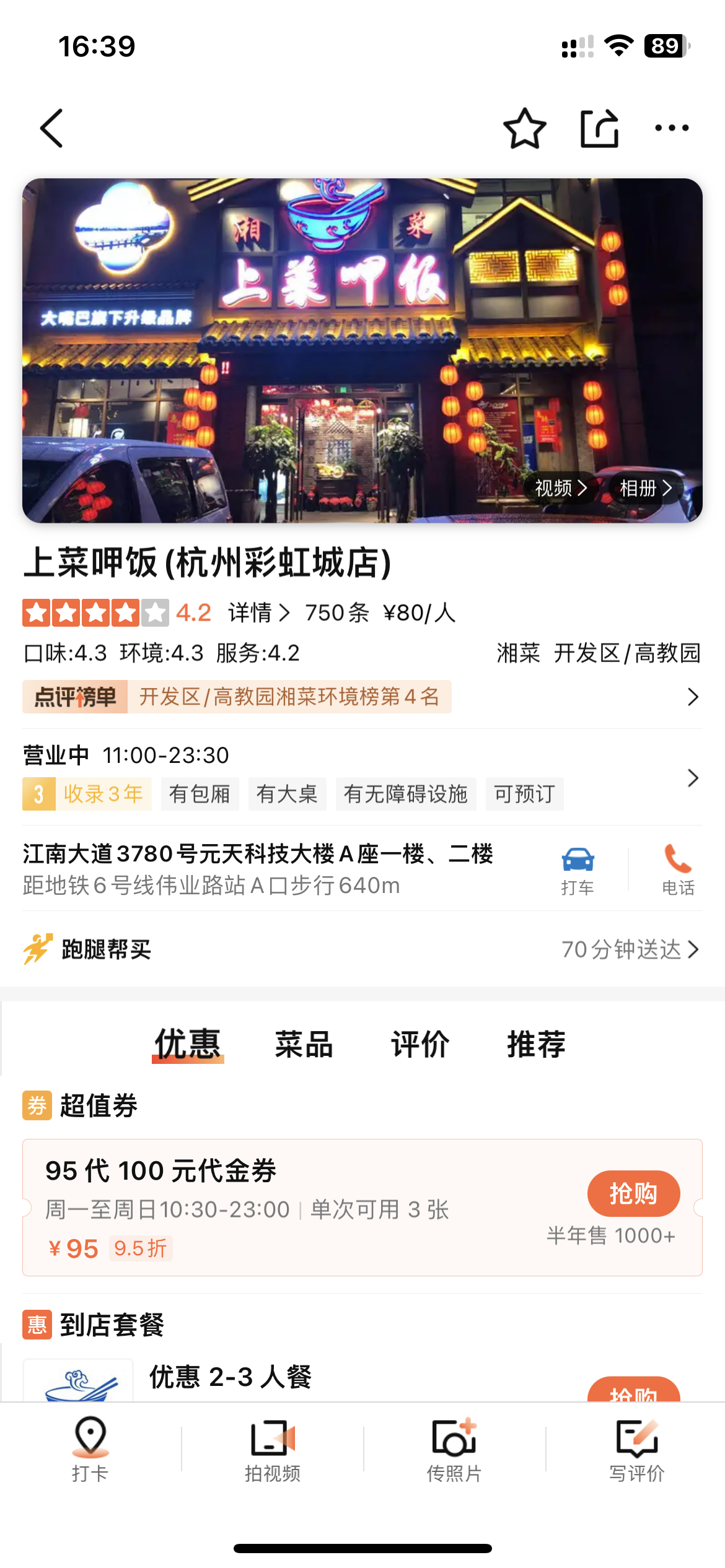Switch to the 菜品 tab
Screen dimensions: 725x1568
[x=304, y=1045]
